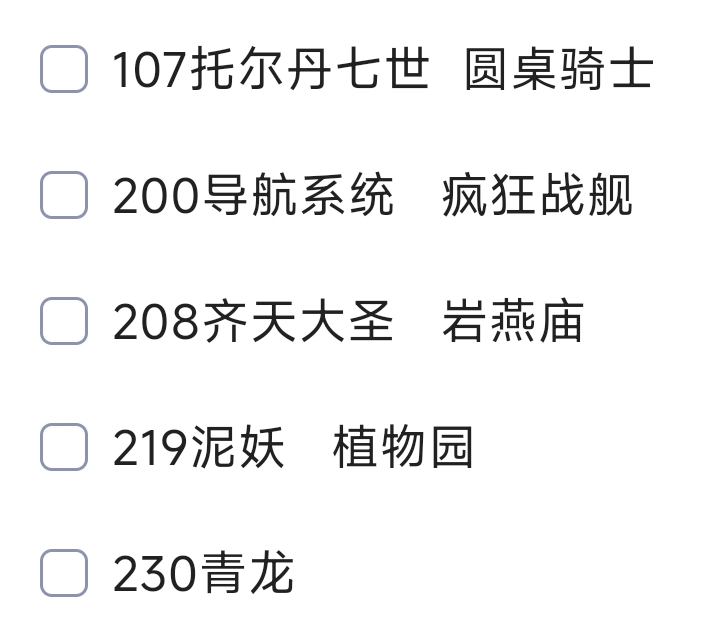This screenshot has width=704, height=637.
Task: Tick the 200导航系统 疯狂战舰 checkbox
Action: (64, 195)
